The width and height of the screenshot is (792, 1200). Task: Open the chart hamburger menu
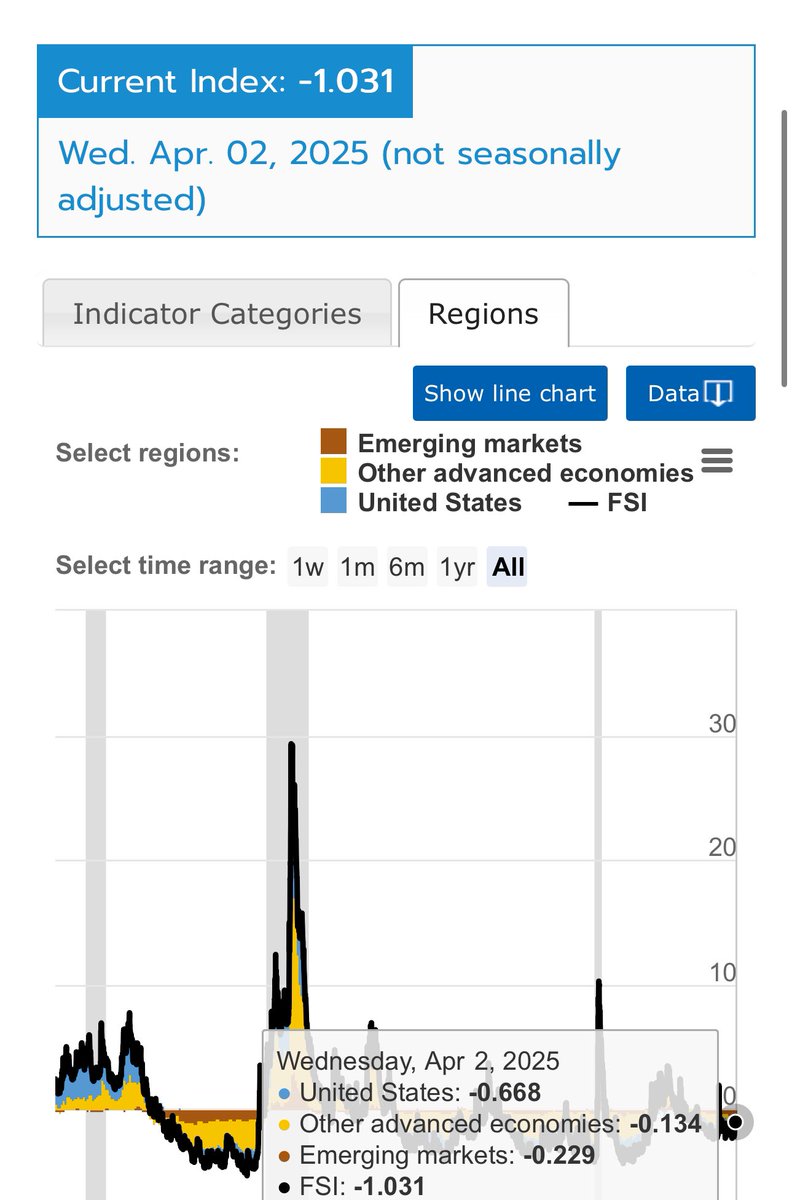(717, 461)
